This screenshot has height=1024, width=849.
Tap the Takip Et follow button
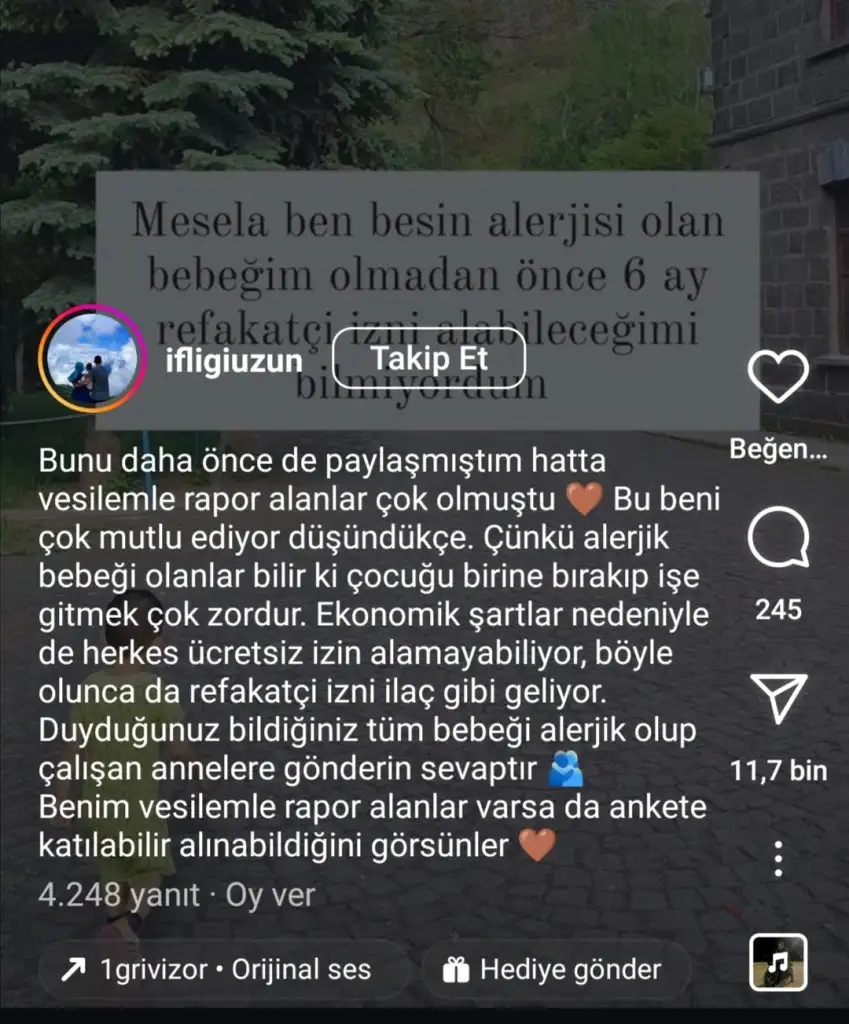428,358
